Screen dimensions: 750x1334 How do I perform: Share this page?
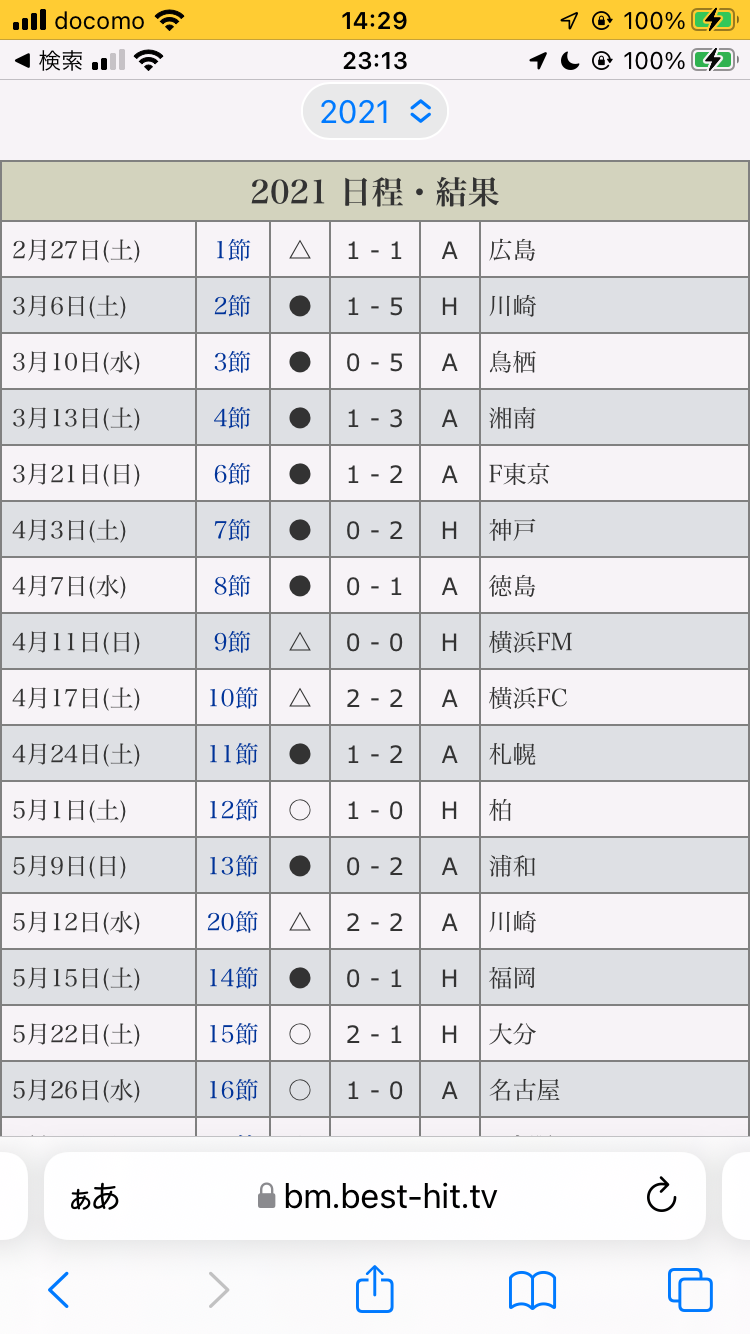point(375,1288)
